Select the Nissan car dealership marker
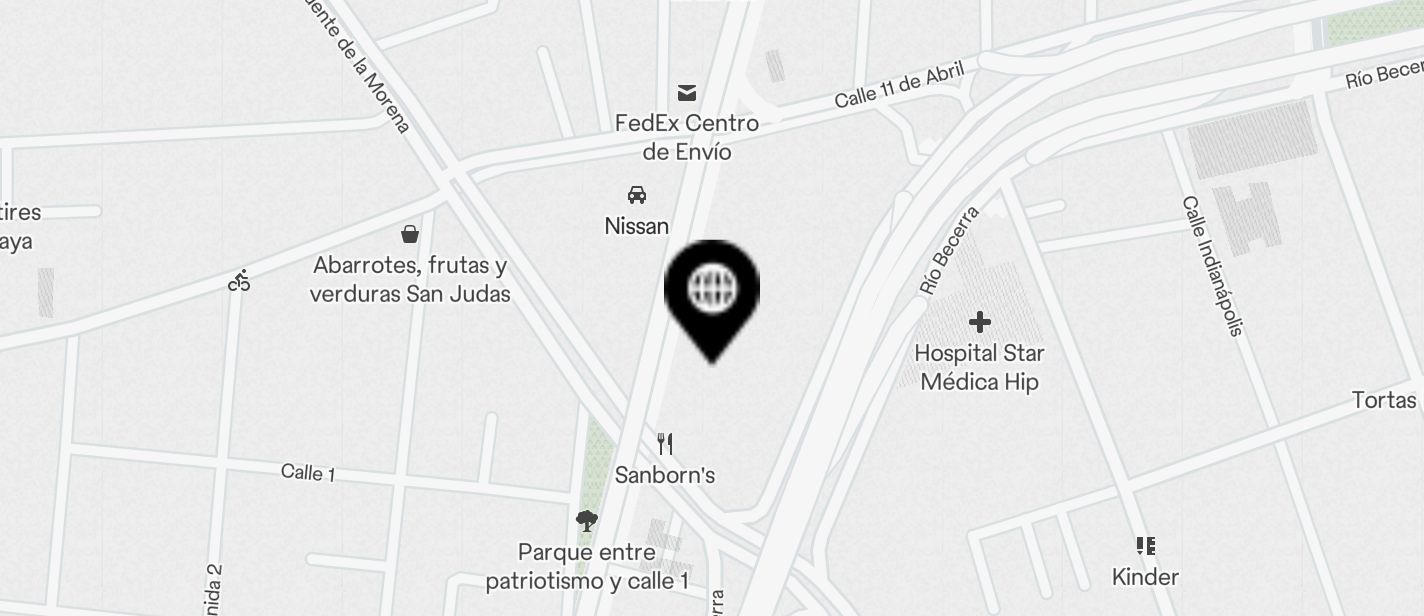Screen dimensions: 1424x616 point(637,194)
